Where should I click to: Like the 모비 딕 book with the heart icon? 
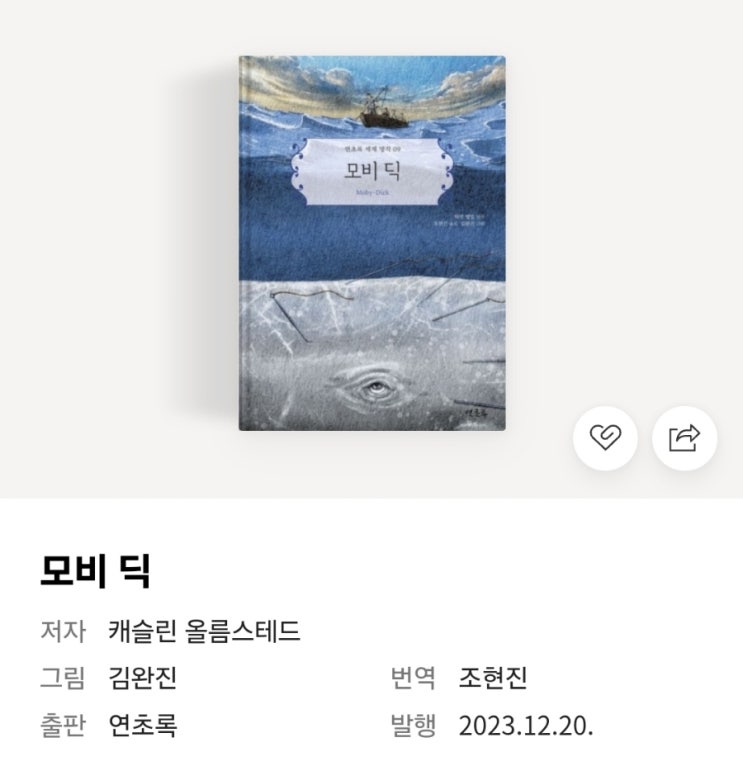pyautogui.click(x=606, y=437)
